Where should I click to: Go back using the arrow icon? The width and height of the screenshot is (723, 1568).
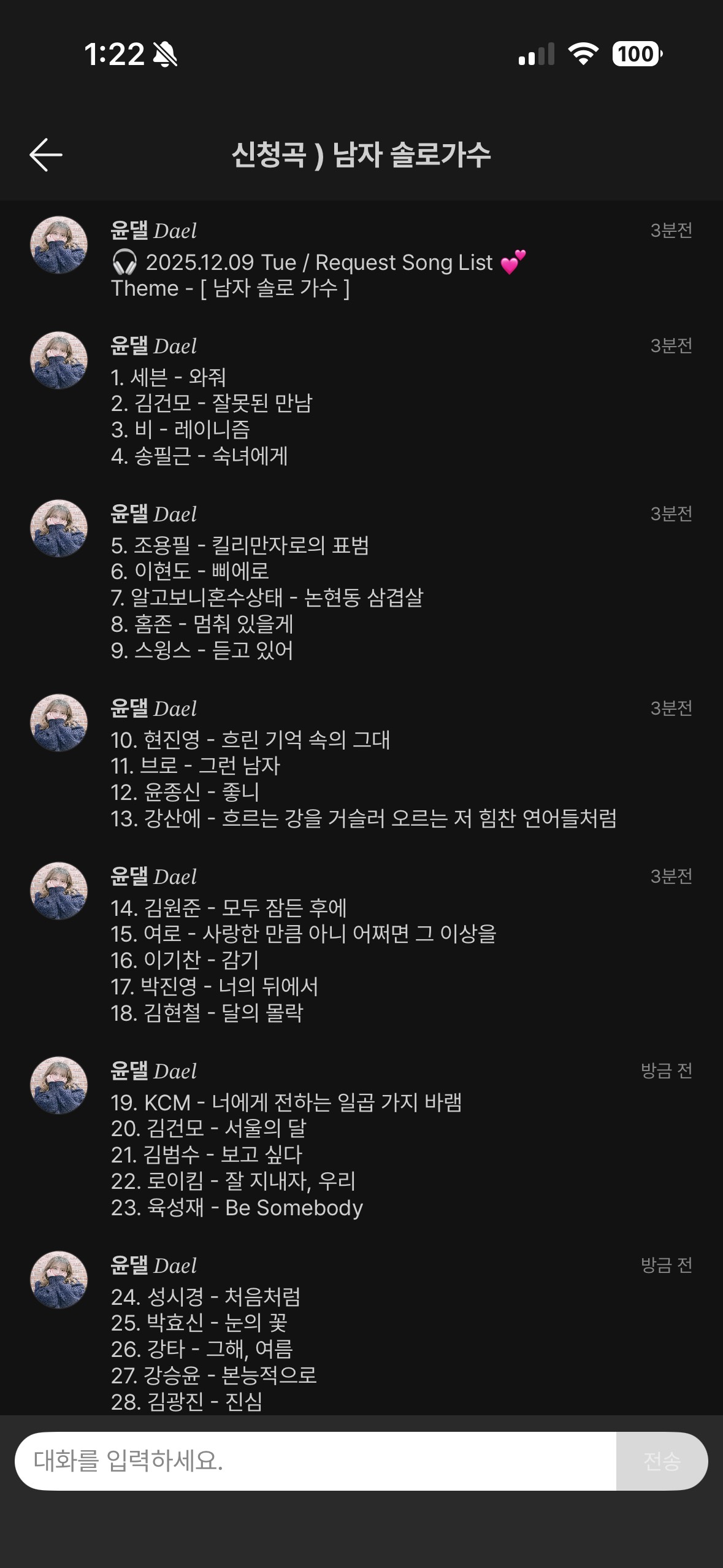tap(46, 155)
